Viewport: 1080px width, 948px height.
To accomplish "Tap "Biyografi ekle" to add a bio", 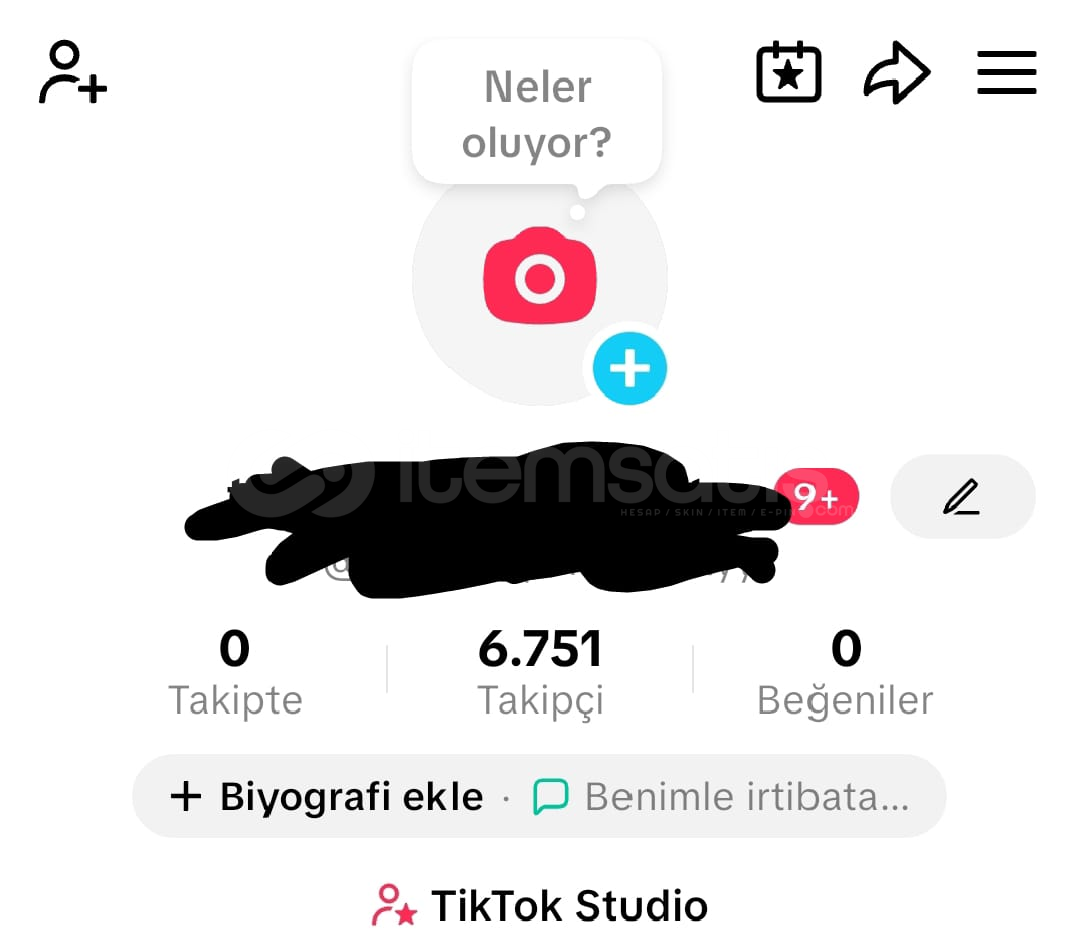I will (x=328, y=797).
